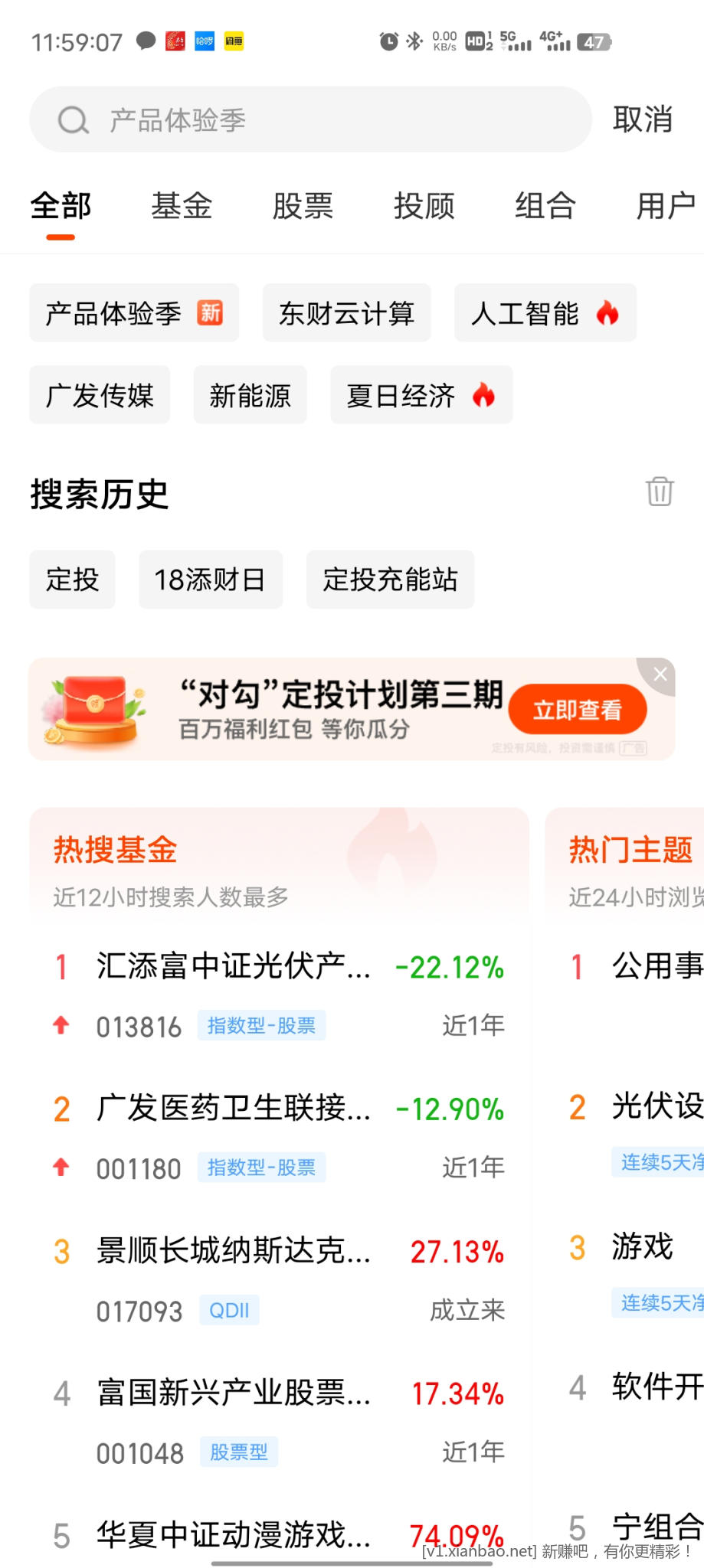Repeat the 定投 history search

(x=72, y=580)
